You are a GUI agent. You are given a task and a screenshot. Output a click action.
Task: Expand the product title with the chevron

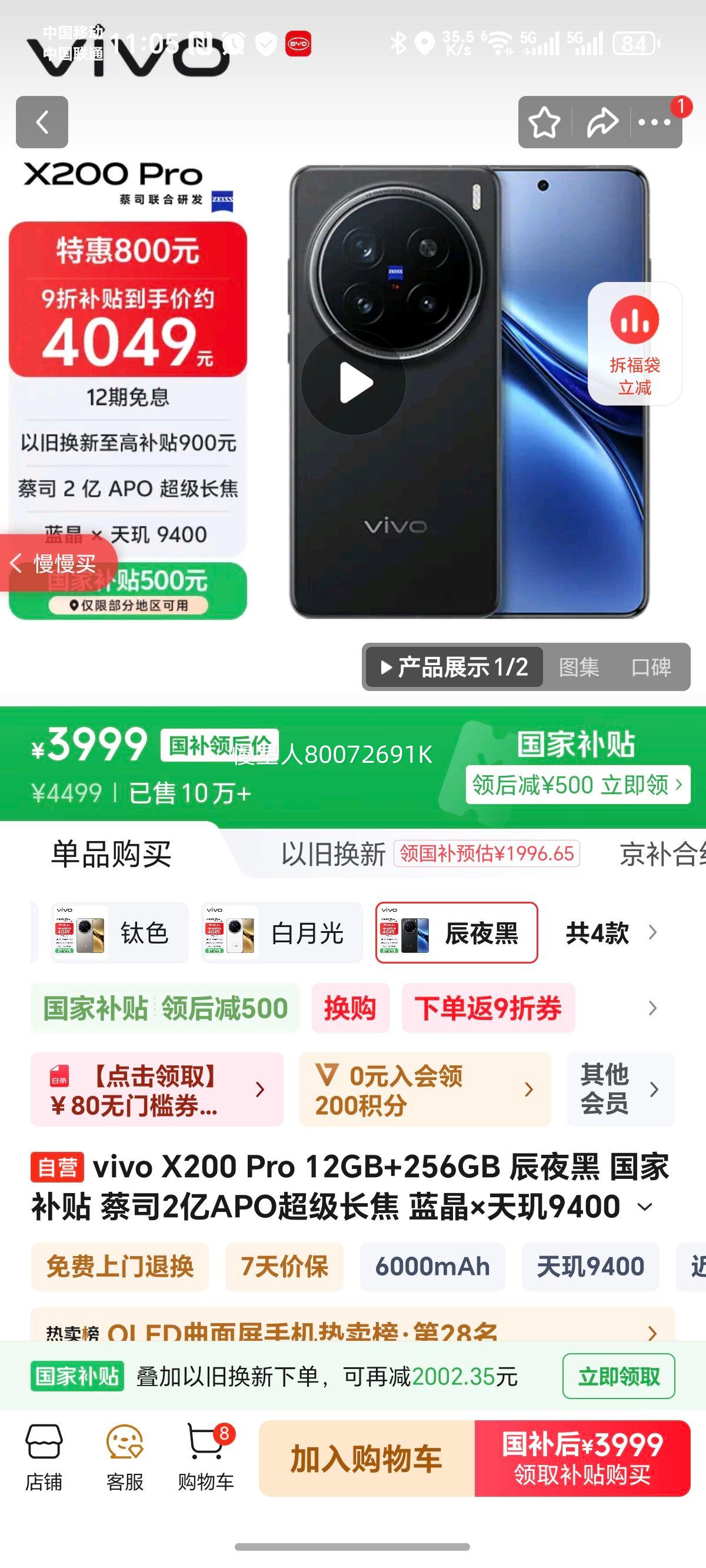(645, 1207)
